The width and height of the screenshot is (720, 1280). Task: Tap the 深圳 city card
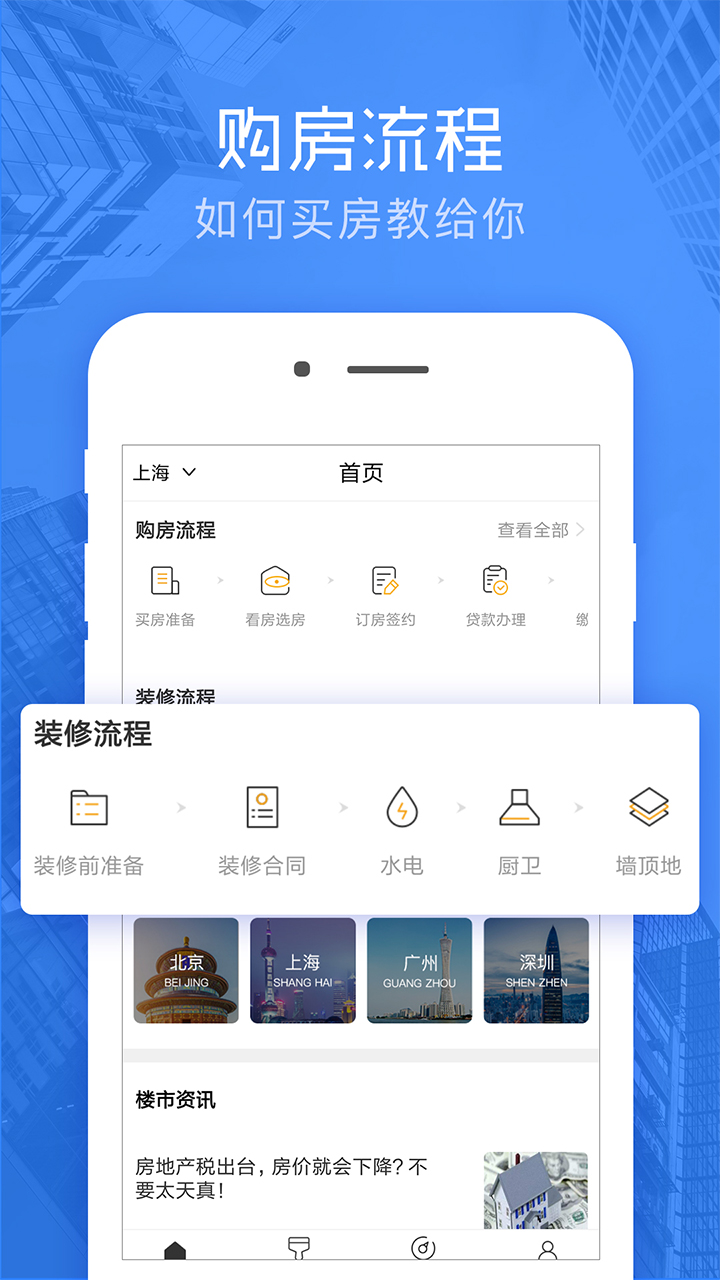pyautogui.click(x=536, y=969)
